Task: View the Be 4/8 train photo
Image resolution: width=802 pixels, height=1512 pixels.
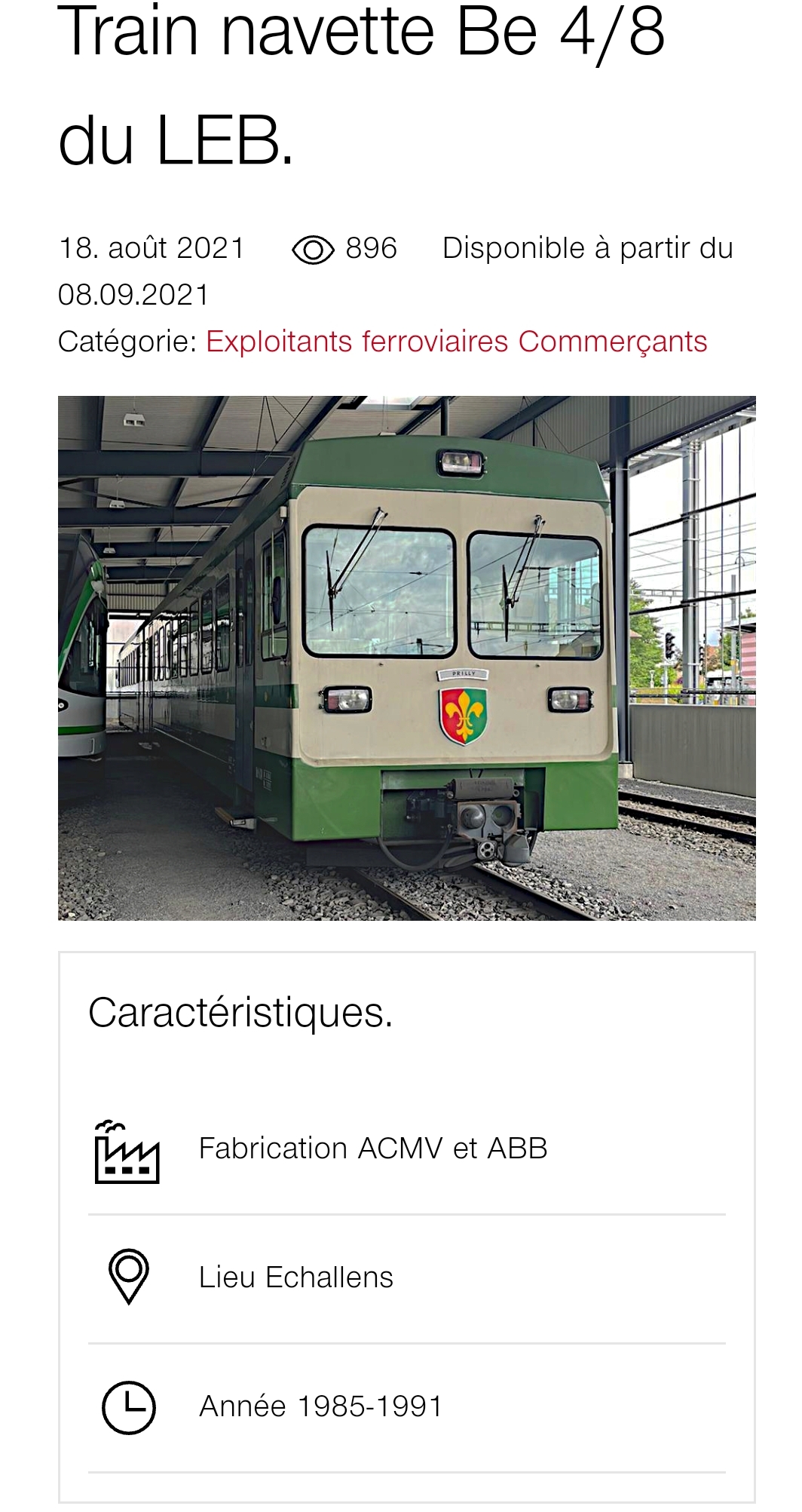Action: click(407, 658)
